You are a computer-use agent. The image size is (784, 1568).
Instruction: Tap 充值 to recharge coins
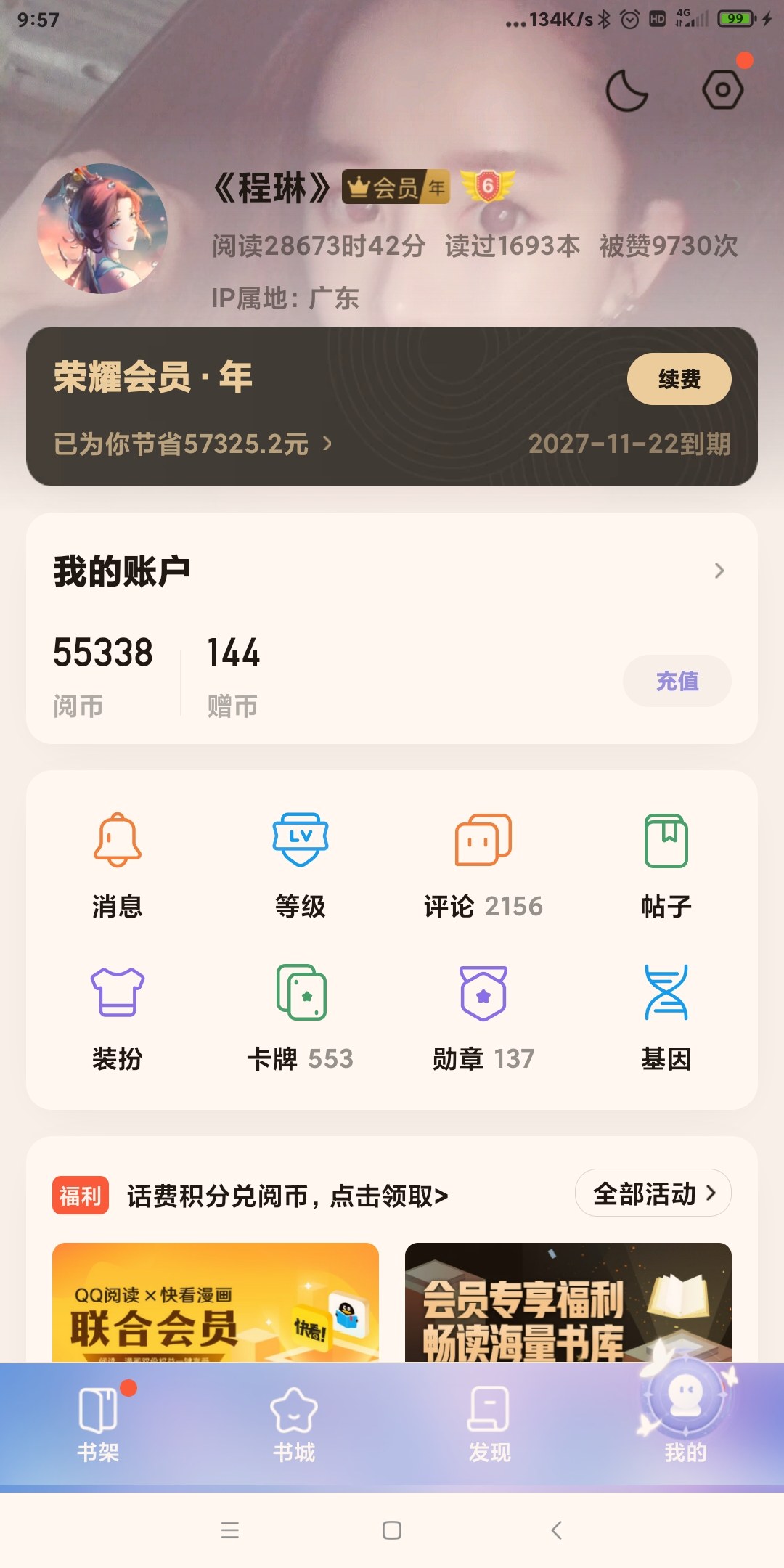[x=677, y=681]
